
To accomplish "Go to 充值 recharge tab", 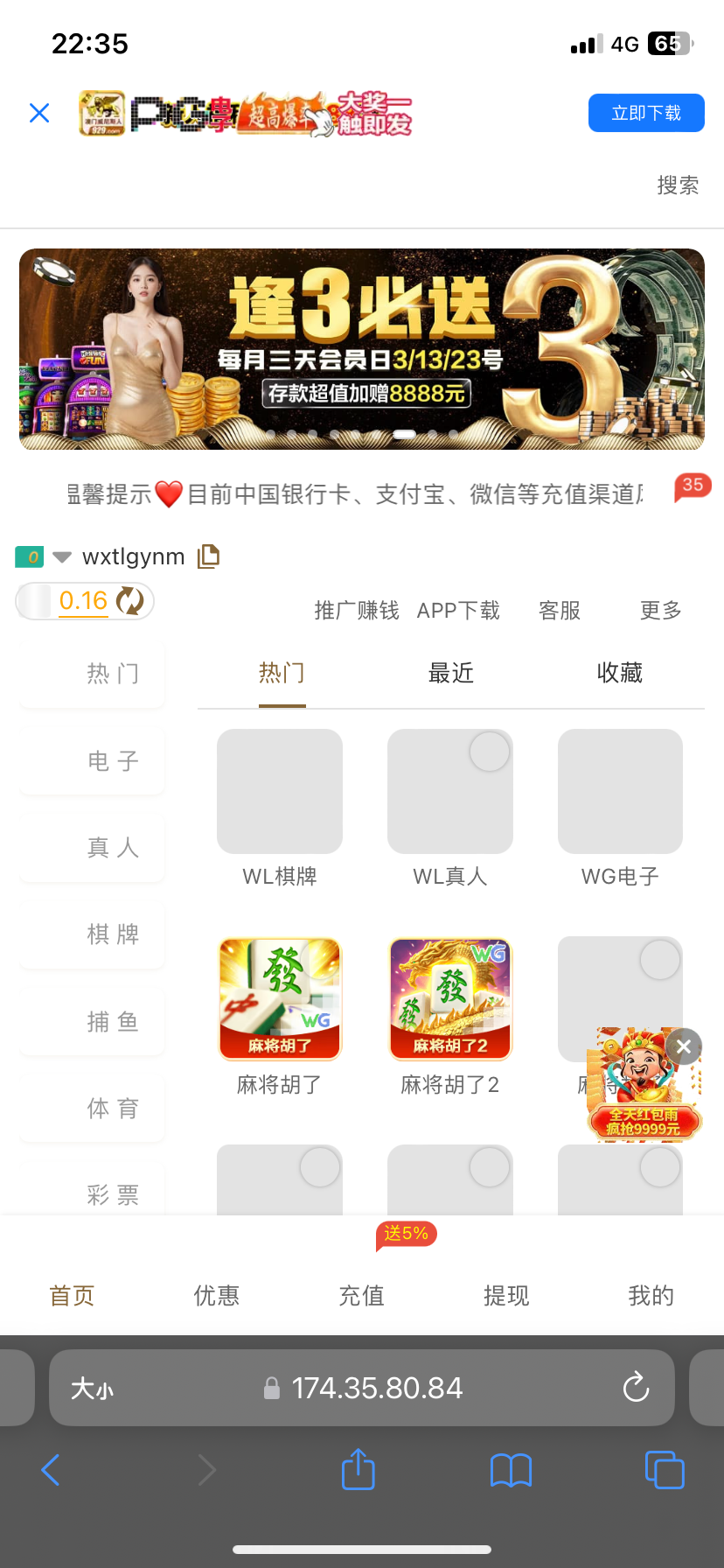I will tap(361, 1295).
